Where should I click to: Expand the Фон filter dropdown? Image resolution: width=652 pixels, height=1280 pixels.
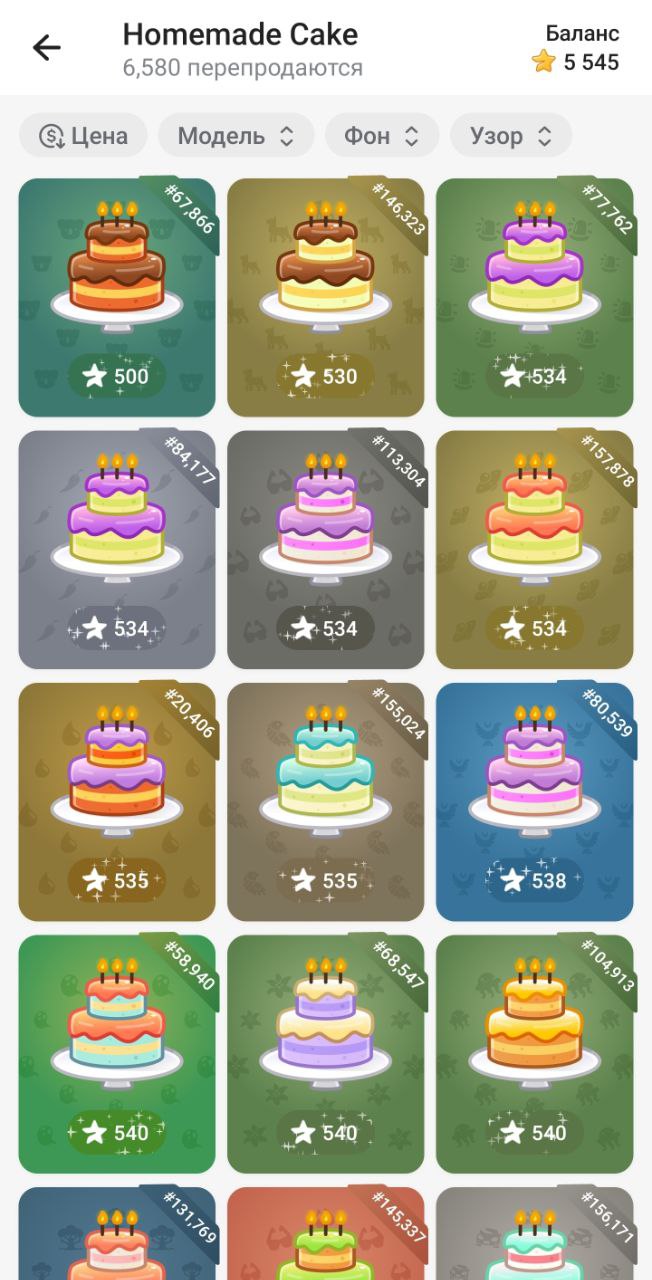pyautogui.click(x=381, y=136)
